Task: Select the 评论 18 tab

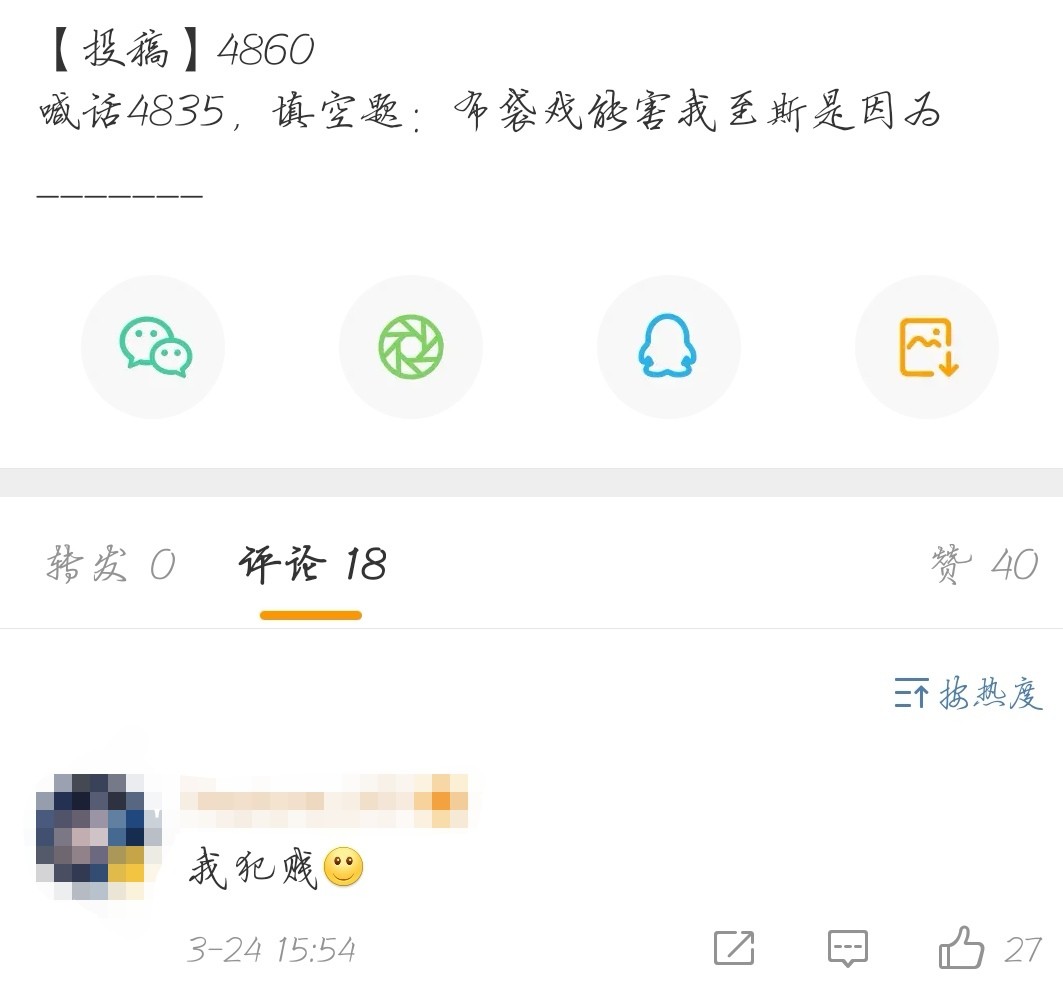Action: click(311, 566)
